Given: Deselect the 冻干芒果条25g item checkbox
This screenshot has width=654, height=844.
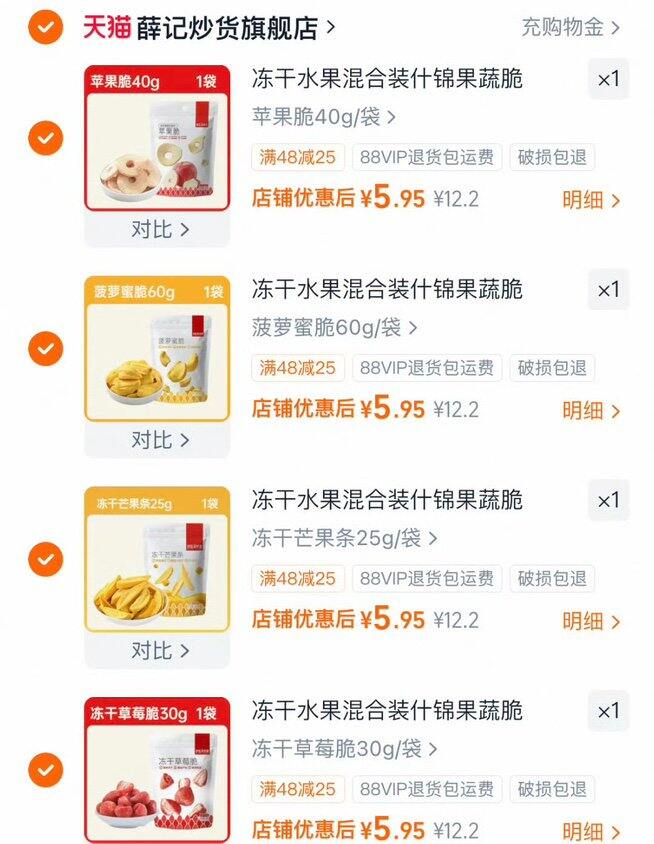Looking at the screenshot, I should pos(45,560).
